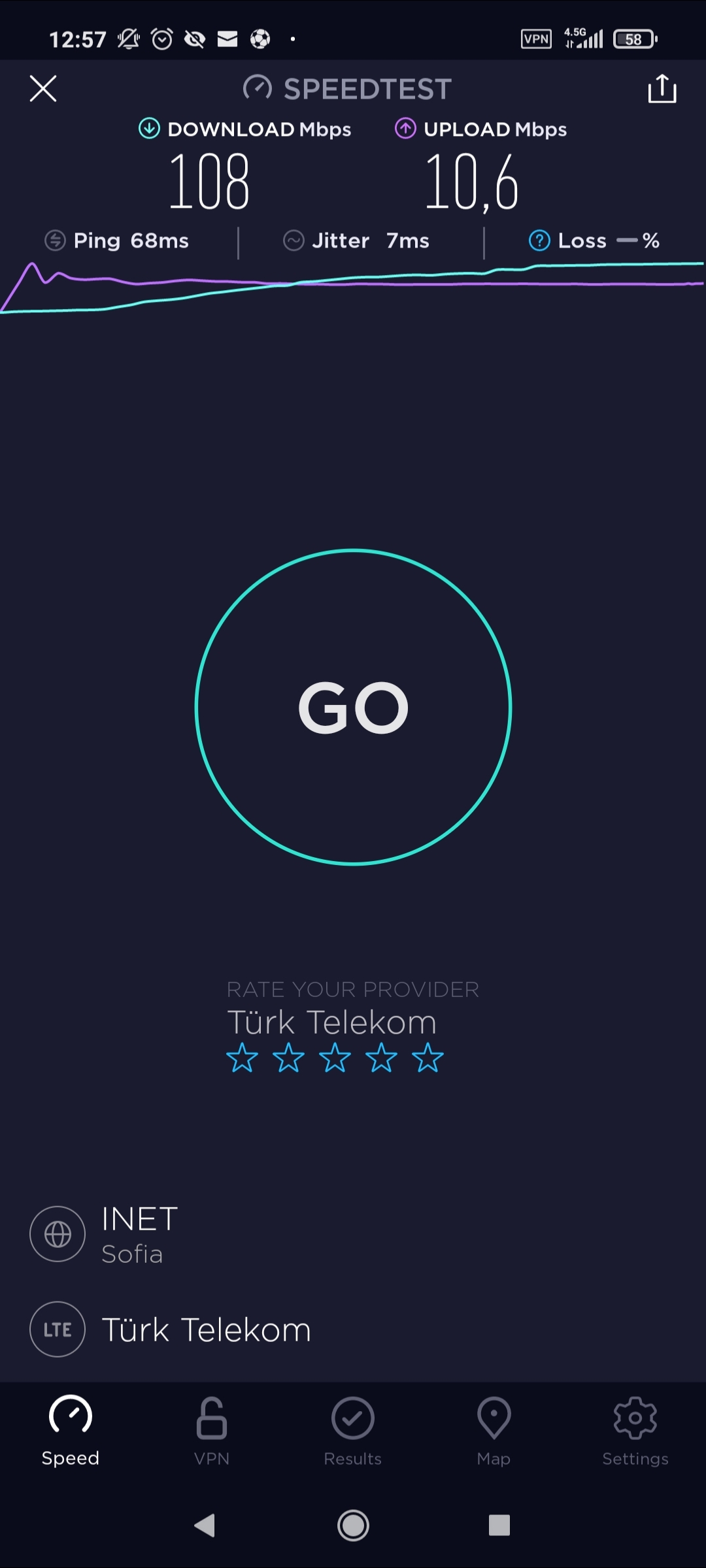Go to the Map tab
706x1568 pixels.
(494, 1431)
